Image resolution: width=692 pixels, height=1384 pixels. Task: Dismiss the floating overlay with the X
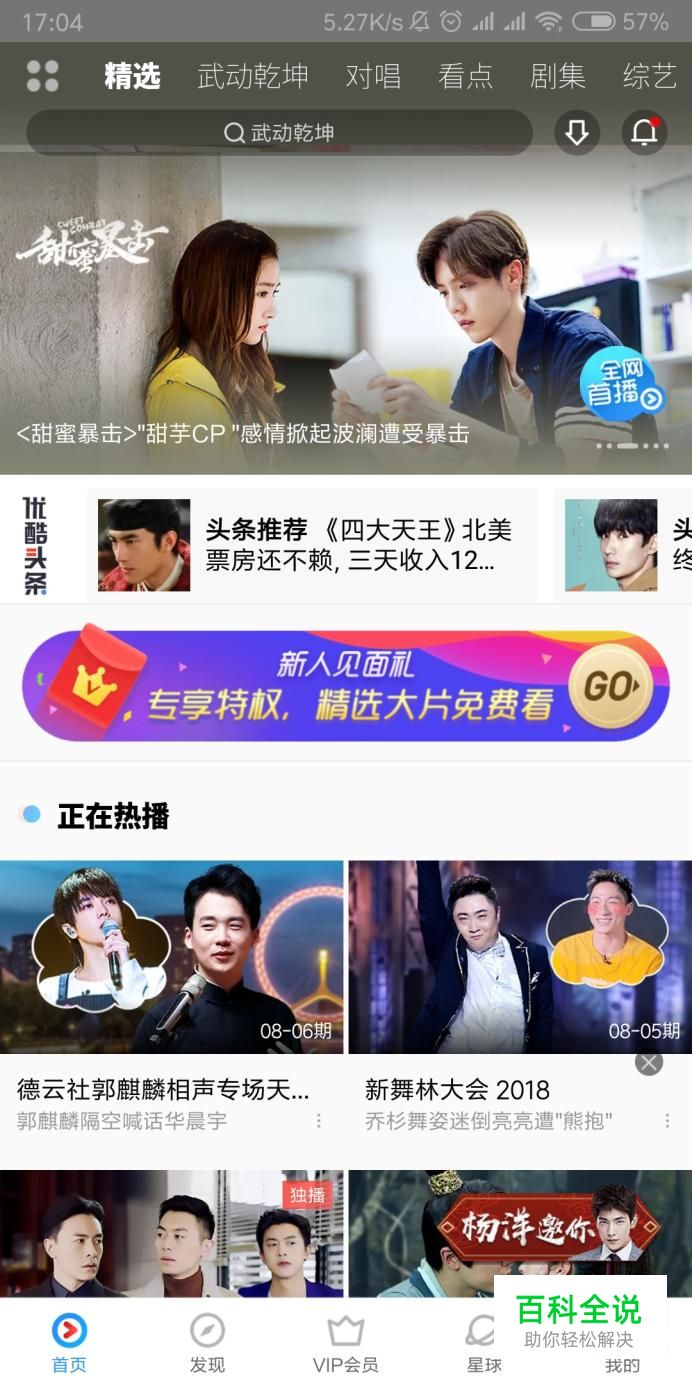pos(649,1063)
